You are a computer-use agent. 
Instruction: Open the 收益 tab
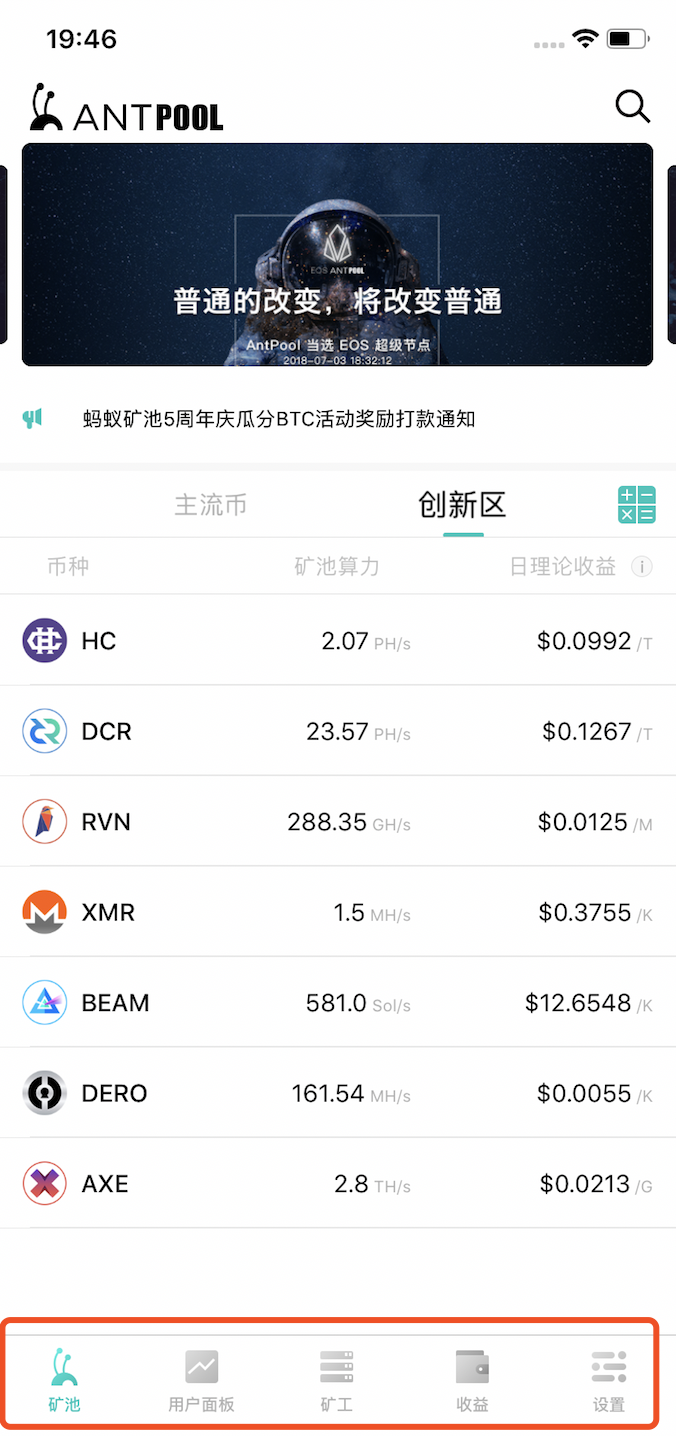pos(472,1381)
